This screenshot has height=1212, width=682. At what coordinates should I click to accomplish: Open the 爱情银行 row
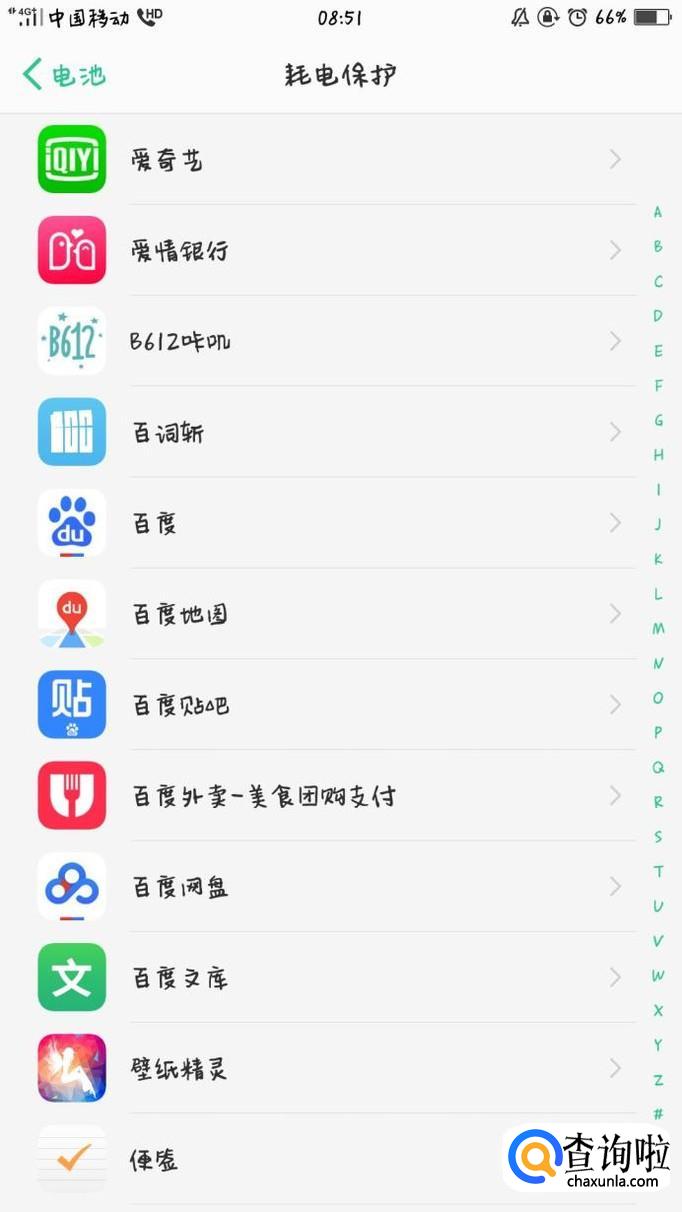[x=330, y=250]
